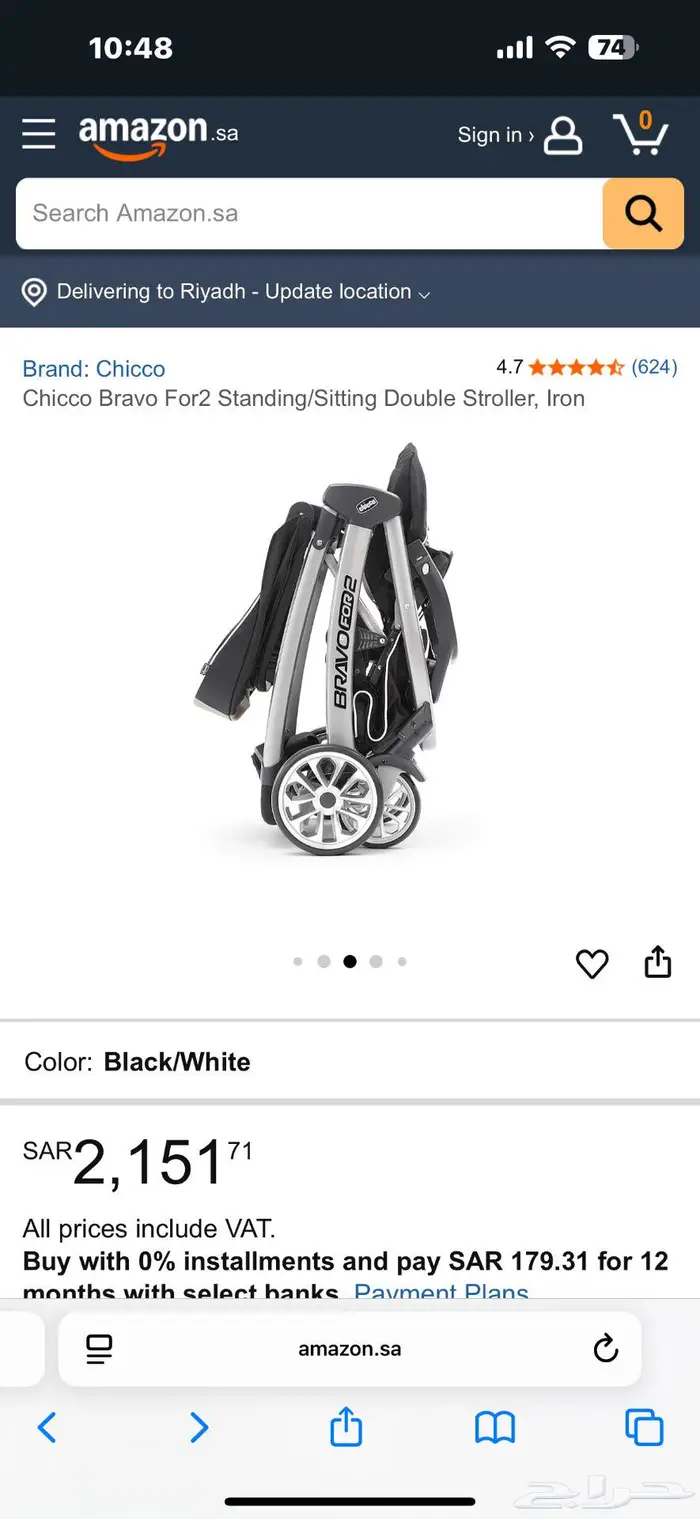Share this product listing
The image size is (700, 1519).
(658, 962)
